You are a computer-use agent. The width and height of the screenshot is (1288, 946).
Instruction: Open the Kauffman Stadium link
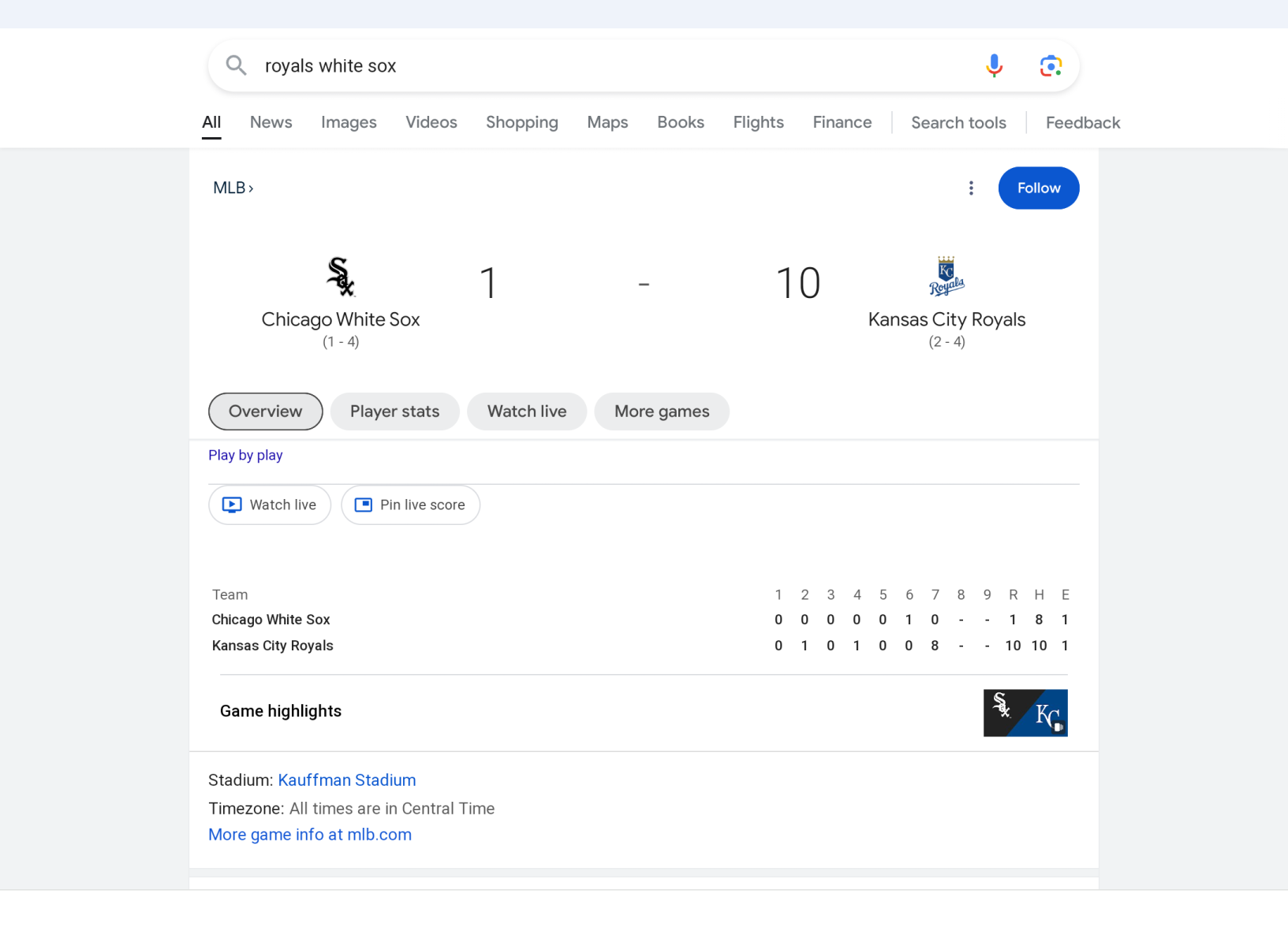coord(346,780)
